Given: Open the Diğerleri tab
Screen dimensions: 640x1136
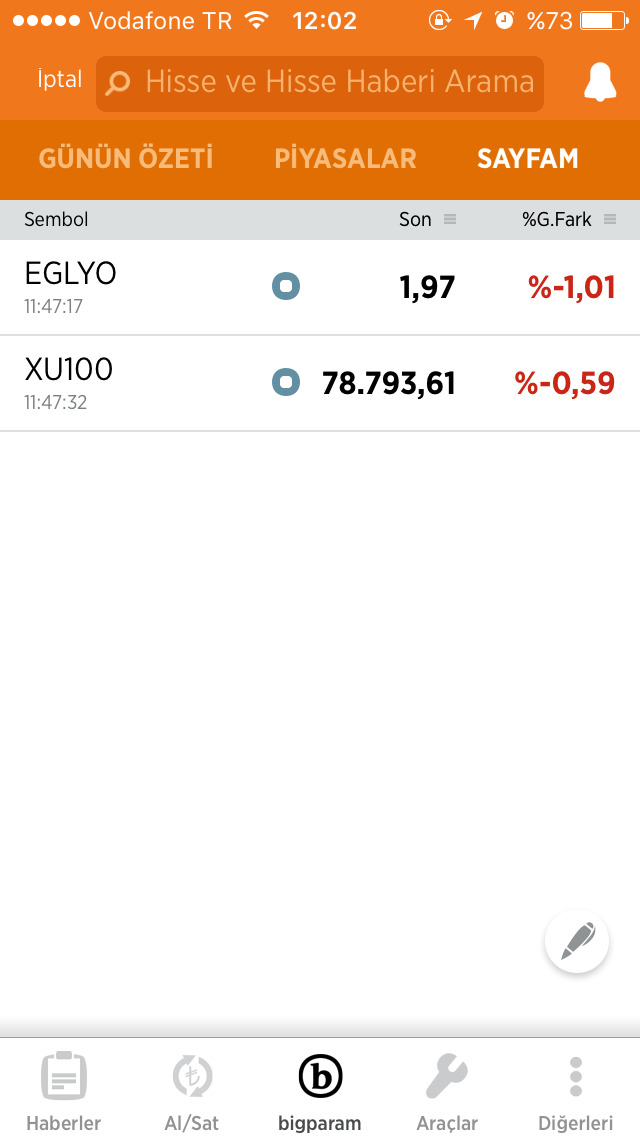Looking at the screenshot, I should click(575, 1090).
